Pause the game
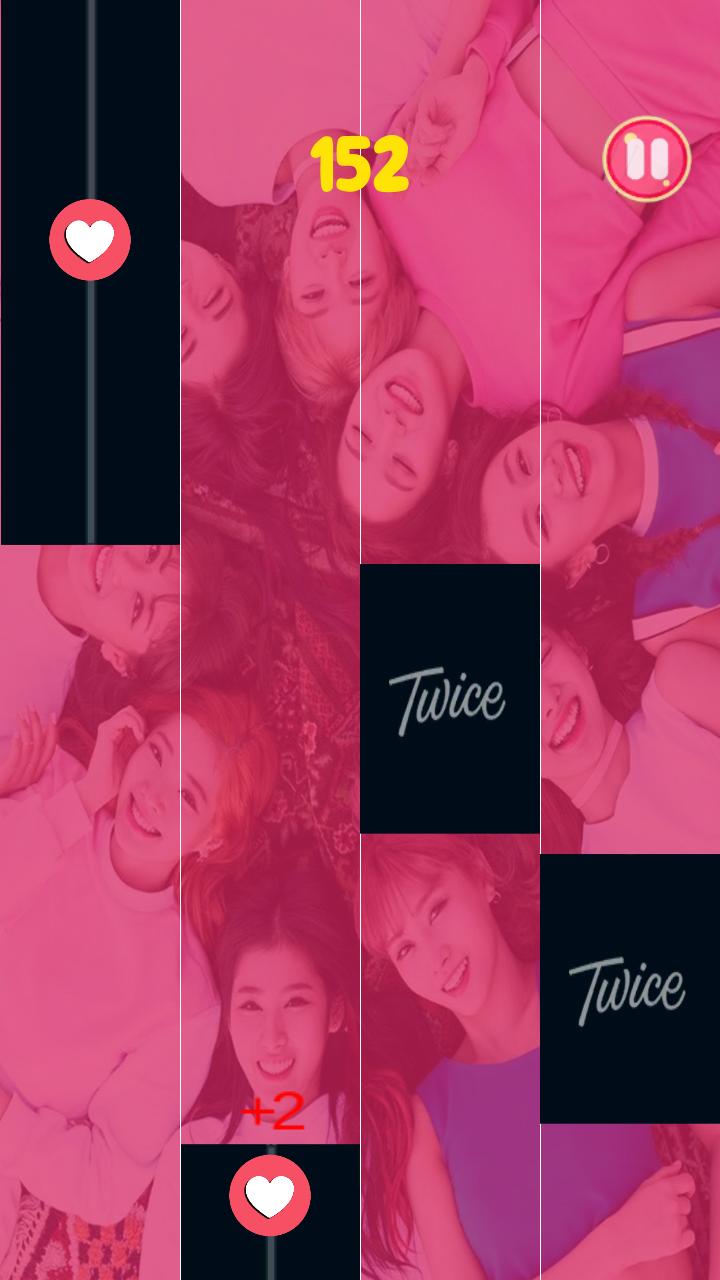 click(x=647, y=159)
